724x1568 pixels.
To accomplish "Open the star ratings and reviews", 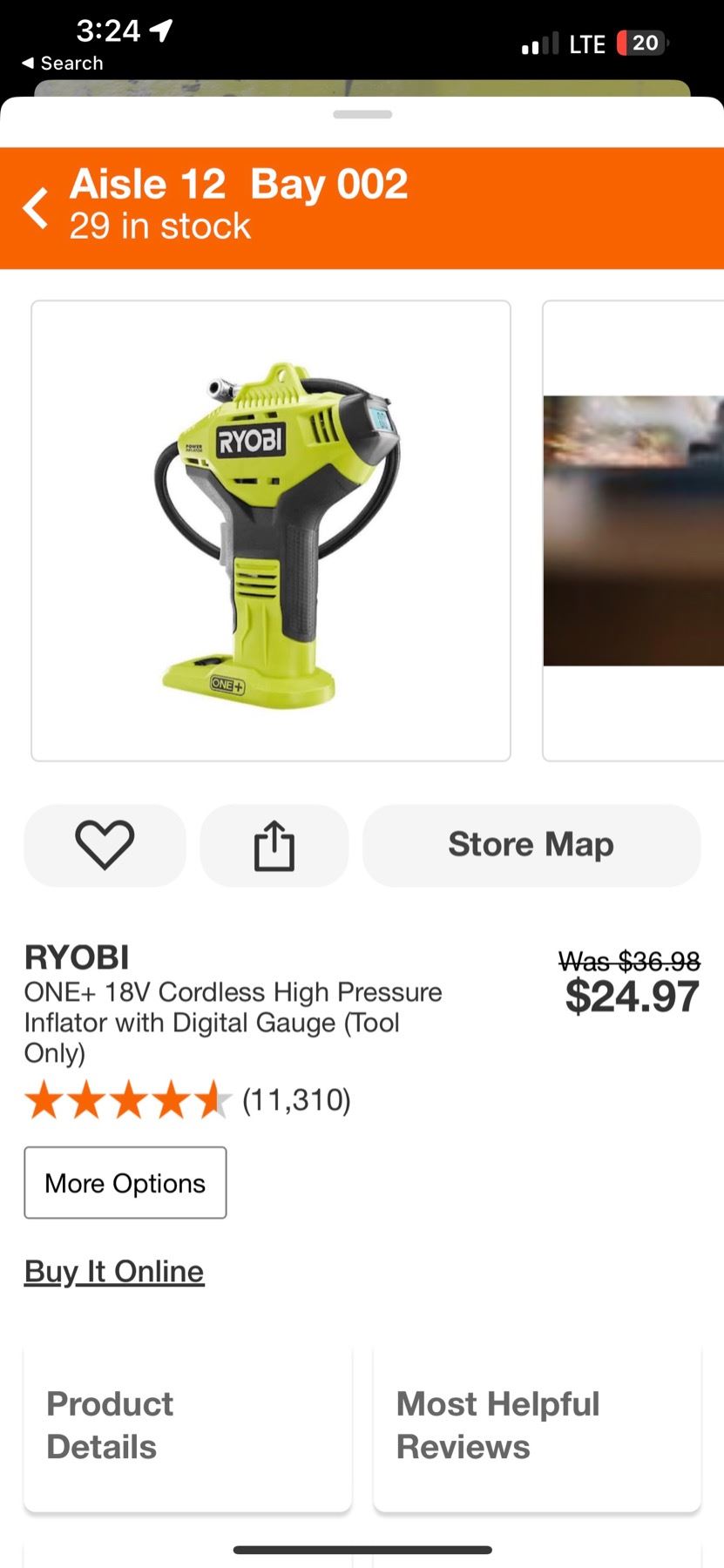I will pos(187,1100).
